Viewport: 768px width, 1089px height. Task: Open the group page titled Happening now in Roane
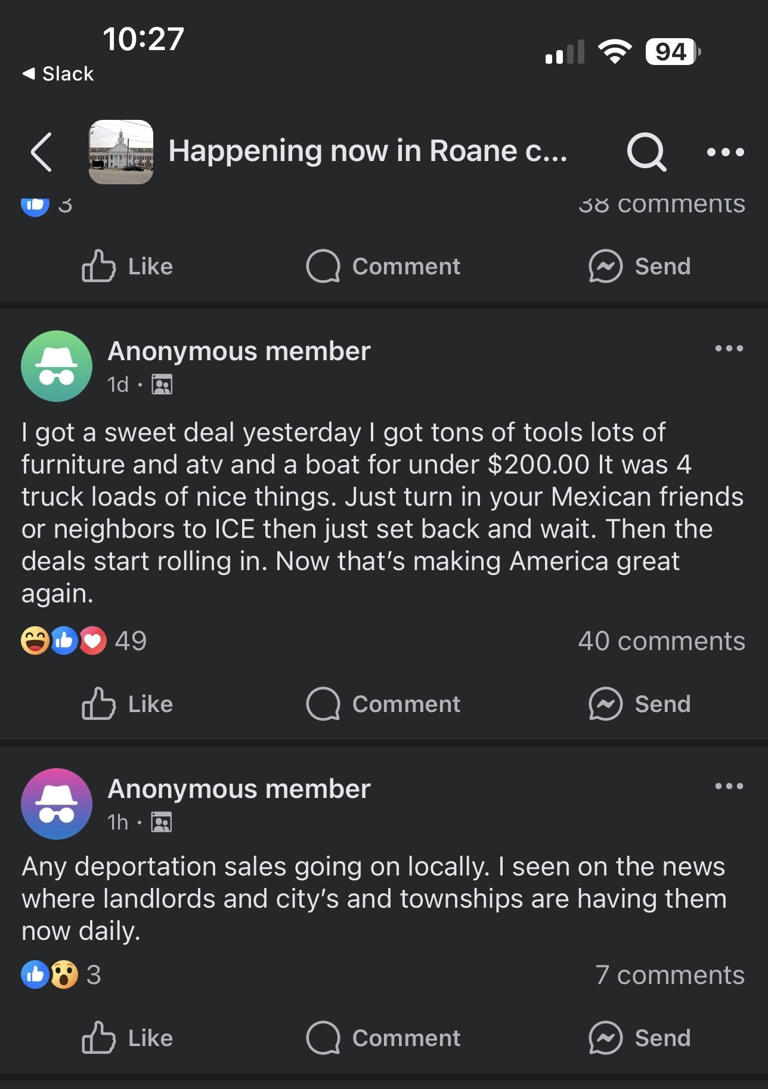tap(368, 150)
